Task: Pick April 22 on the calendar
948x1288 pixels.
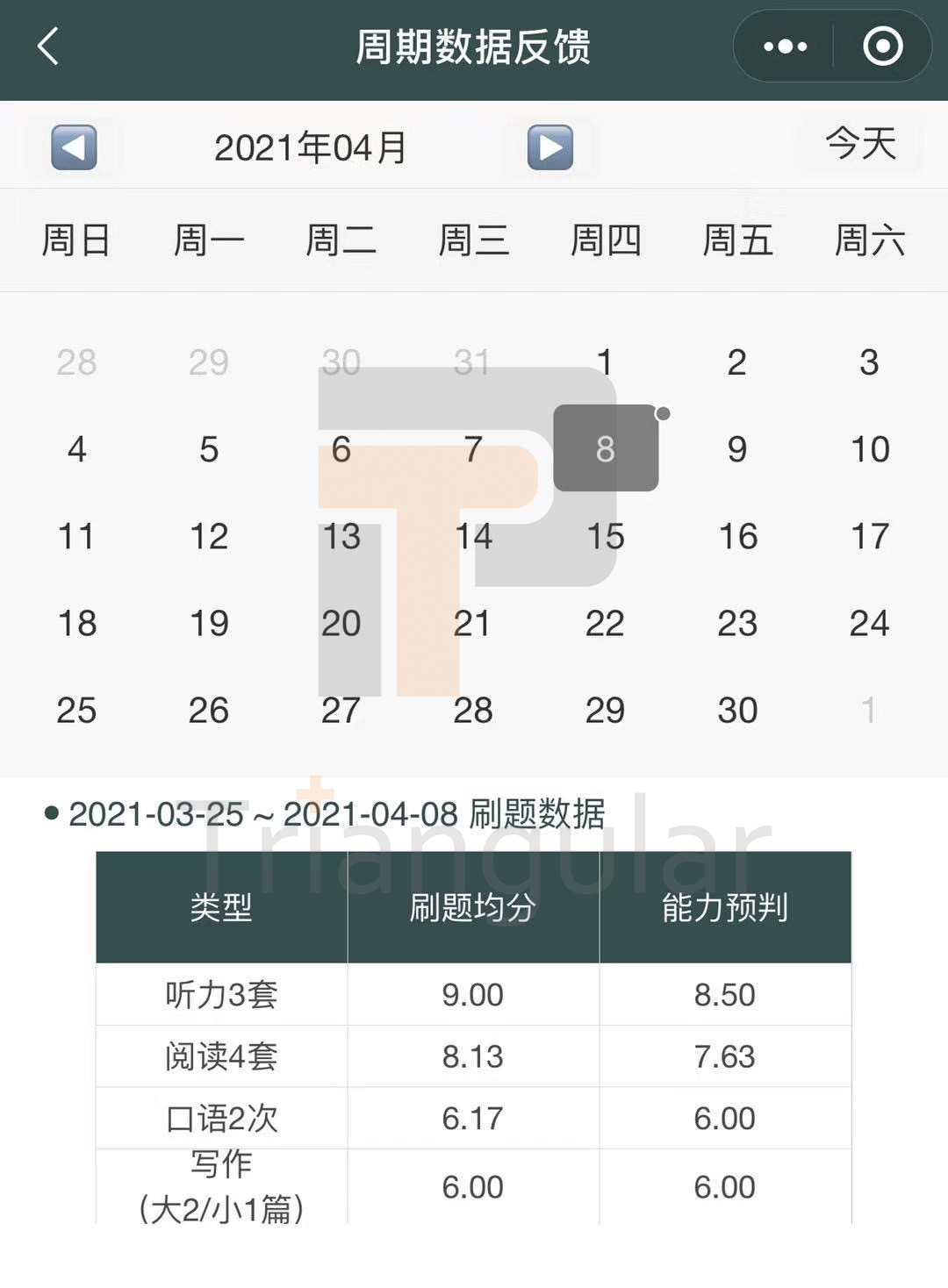Action: [605, 623]
